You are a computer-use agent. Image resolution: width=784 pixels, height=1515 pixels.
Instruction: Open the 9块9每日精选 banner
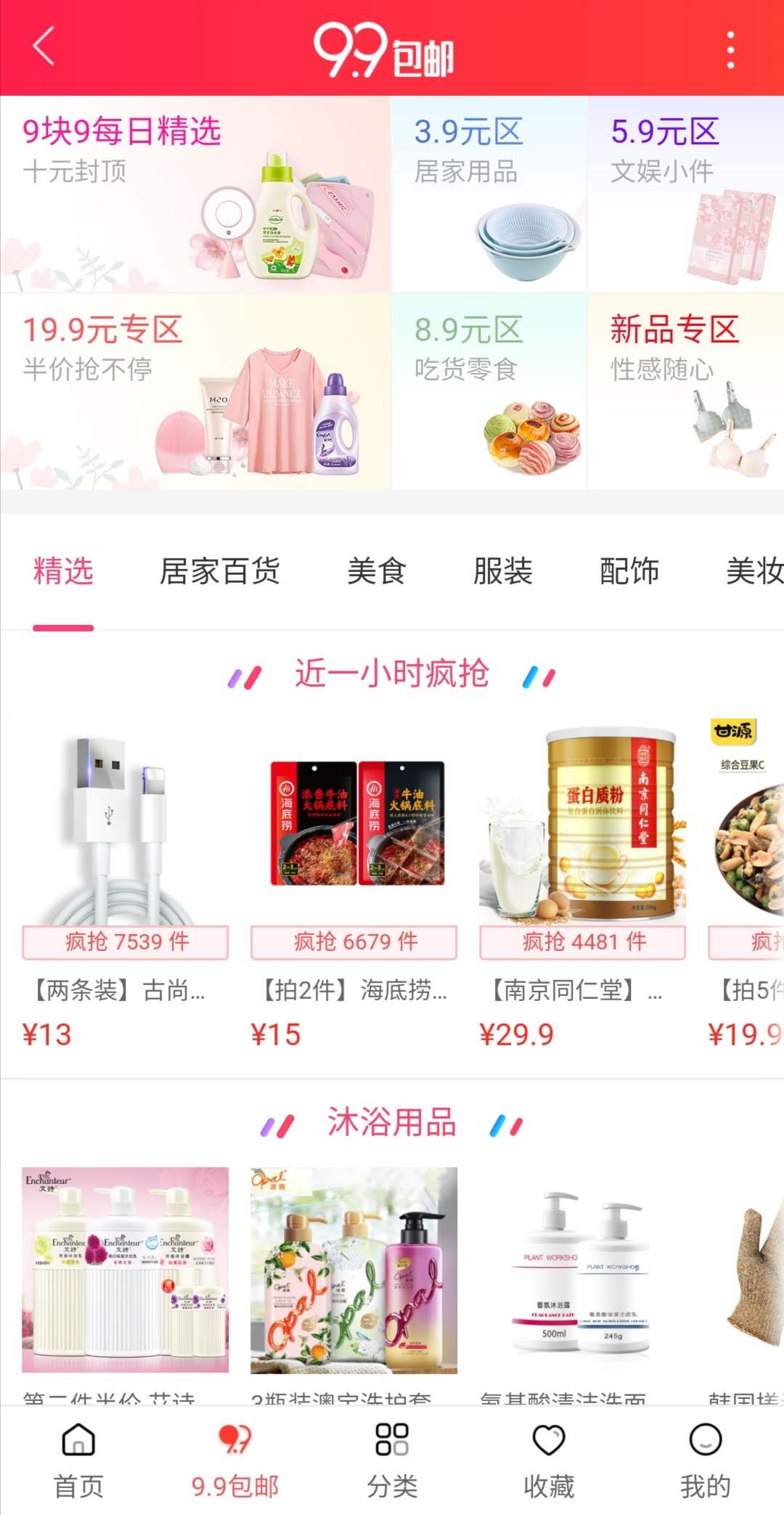195,195
